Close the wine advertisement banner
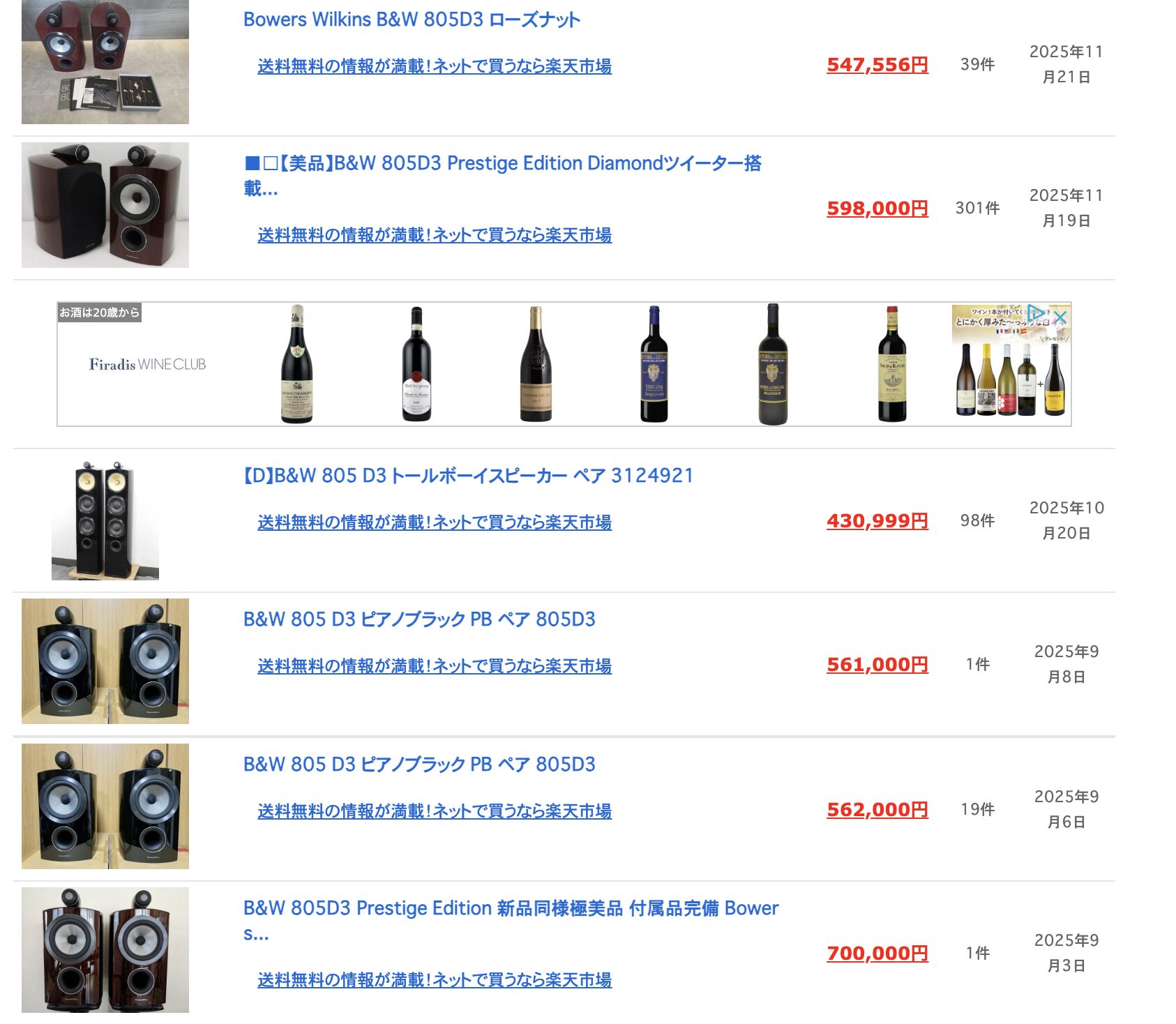Screen dimensions: 1176x1024 coord(1060,317)
